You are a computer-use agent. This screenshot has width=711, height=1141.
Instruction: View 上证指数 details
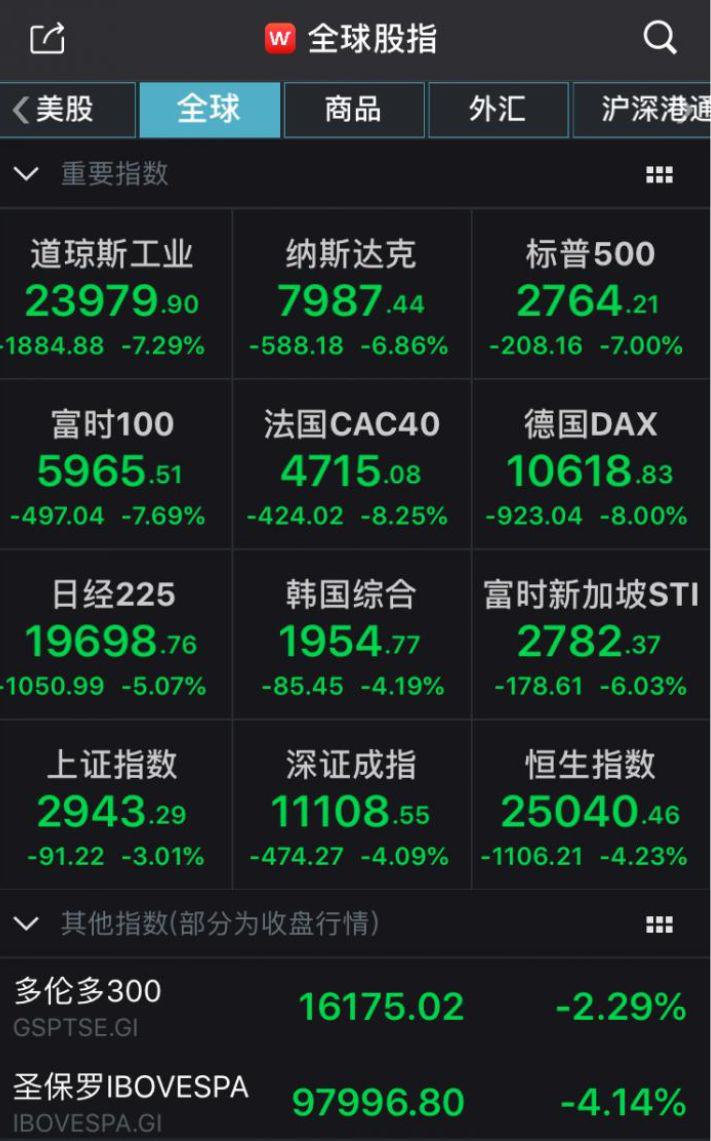(112, 806)
